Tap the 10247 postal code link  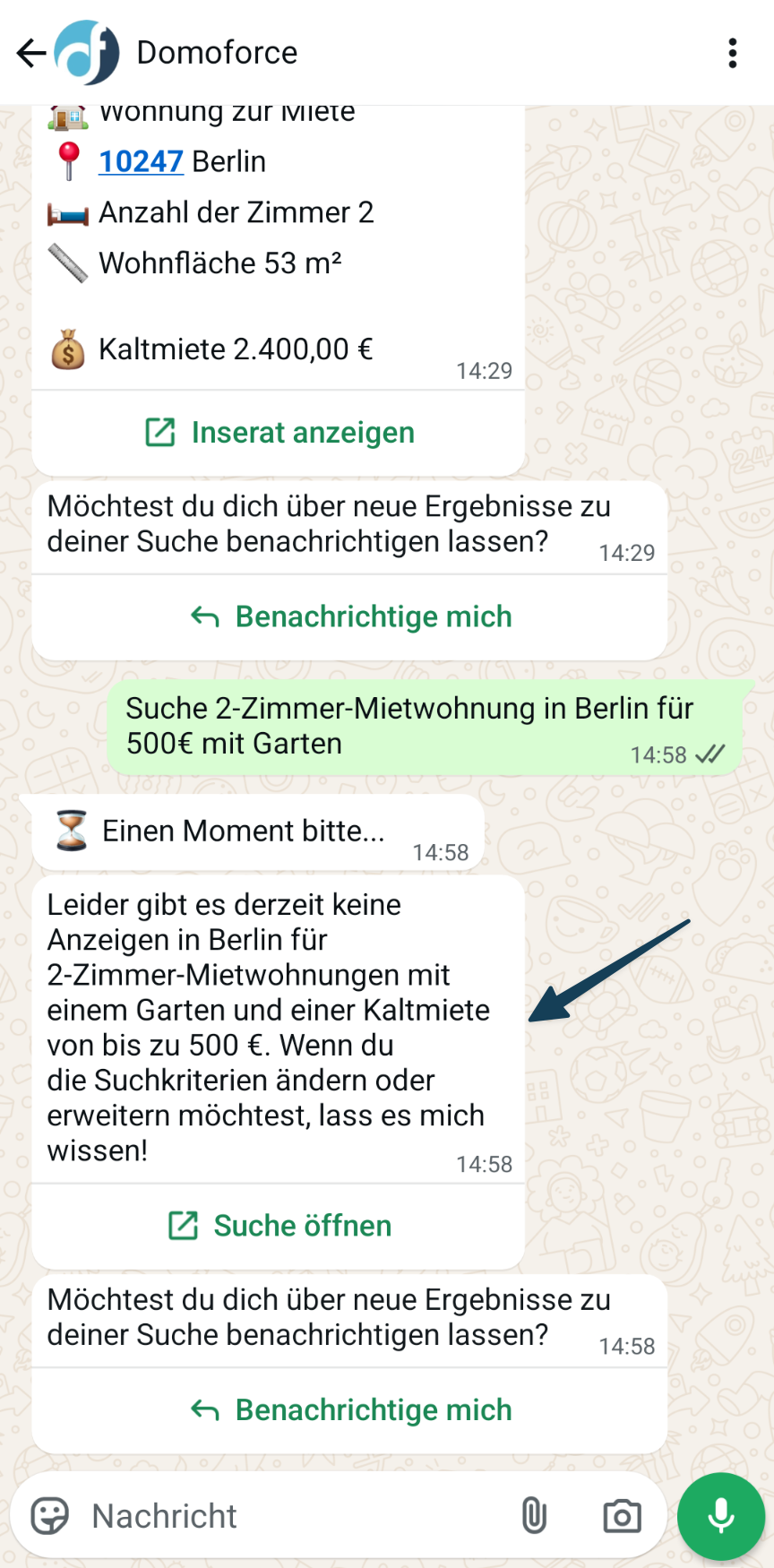[141, 161]
